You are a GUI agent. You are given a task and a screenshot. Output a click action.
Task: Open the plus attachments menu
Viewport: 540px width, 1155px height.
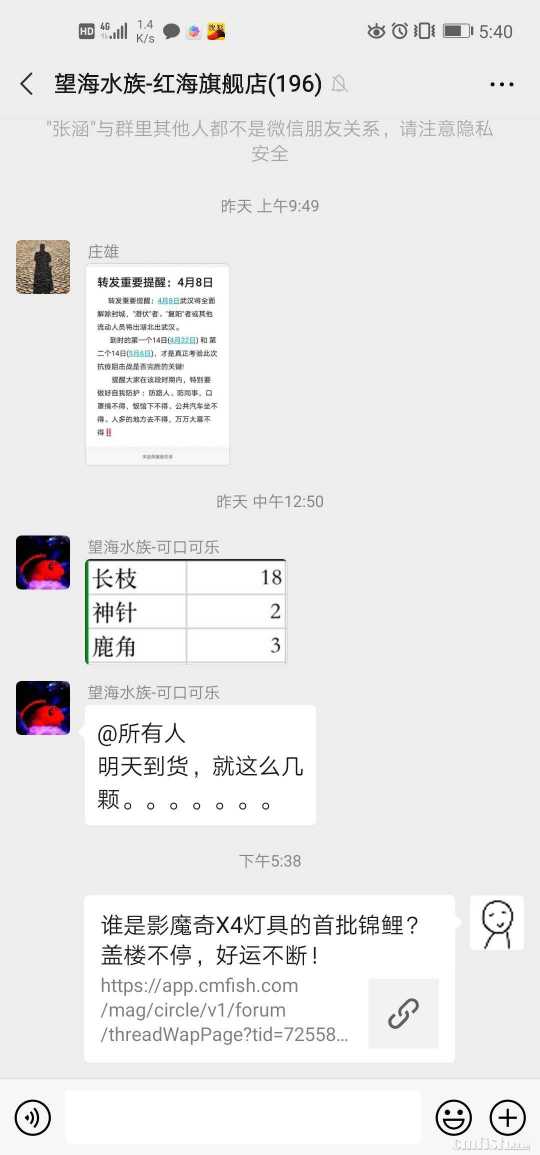tap(508, 1117)
